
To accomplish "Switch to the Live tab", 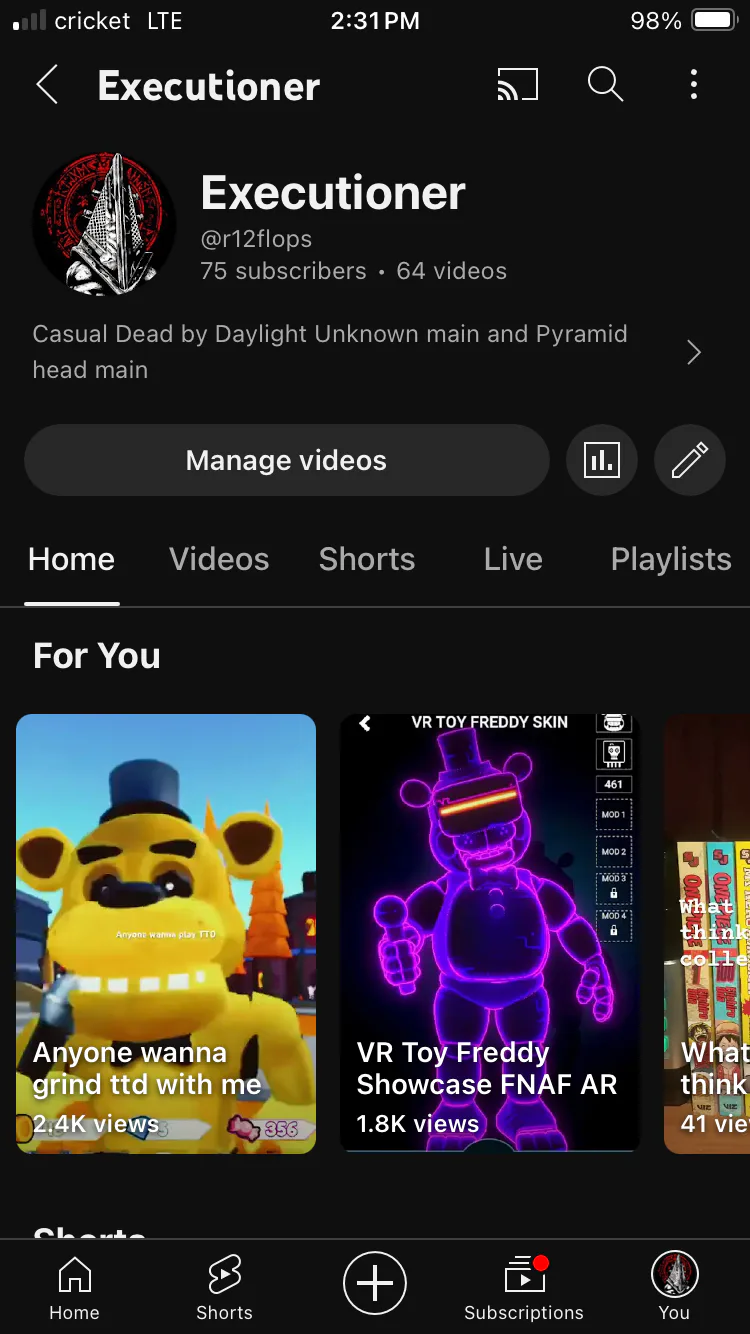I will point(513,559).
